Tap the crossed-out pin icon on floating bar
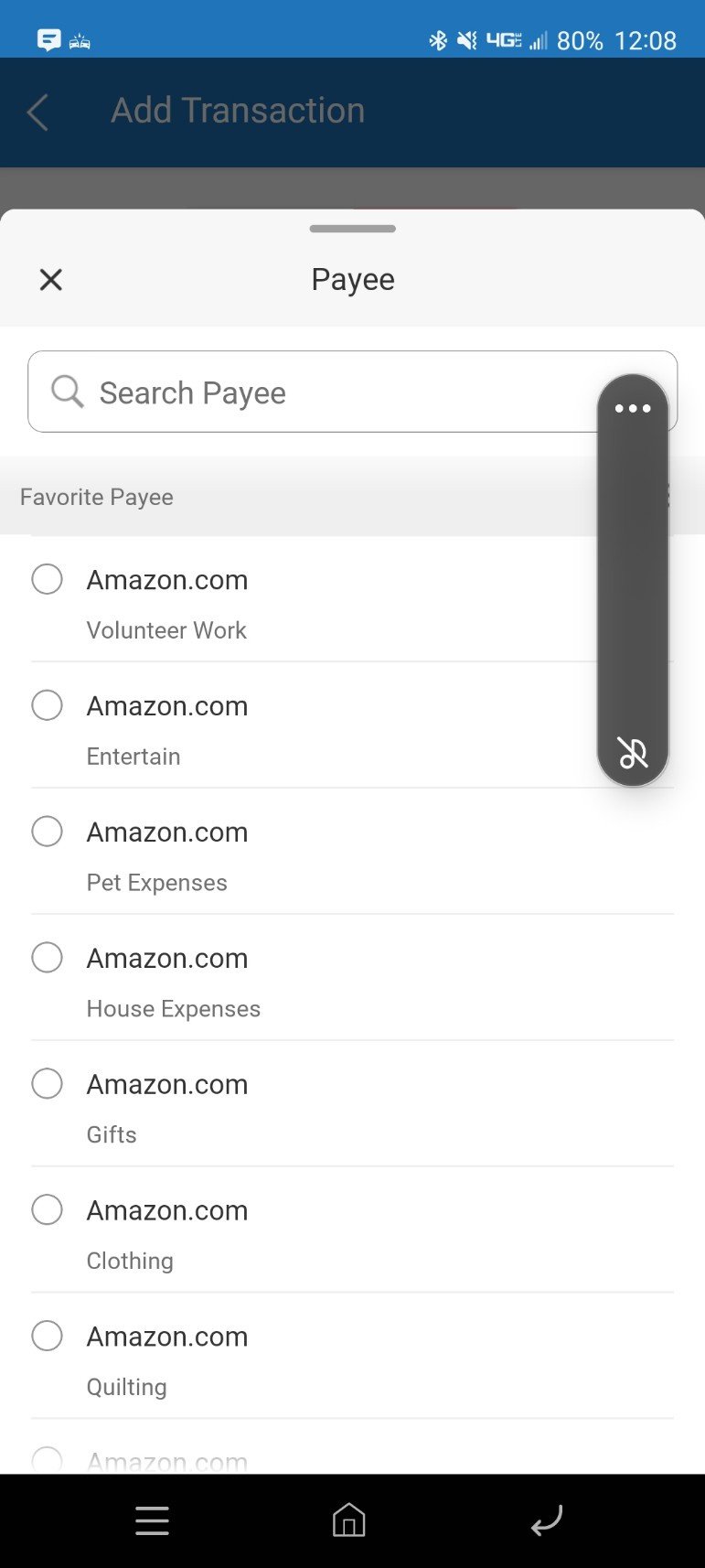 (633, 753)
